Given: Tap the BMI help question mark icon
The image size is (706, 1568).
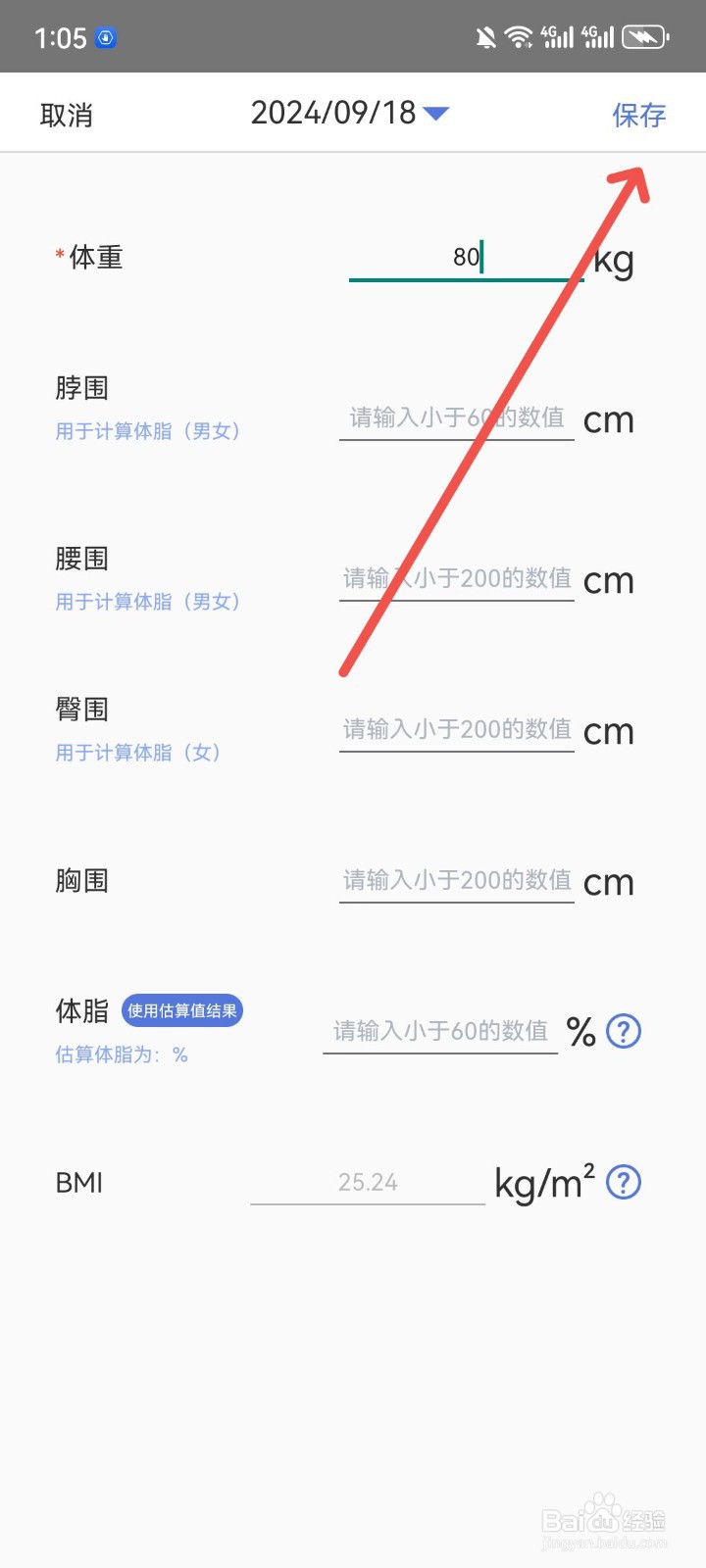Looking at the screenshot, I should tap(622, 1183).
